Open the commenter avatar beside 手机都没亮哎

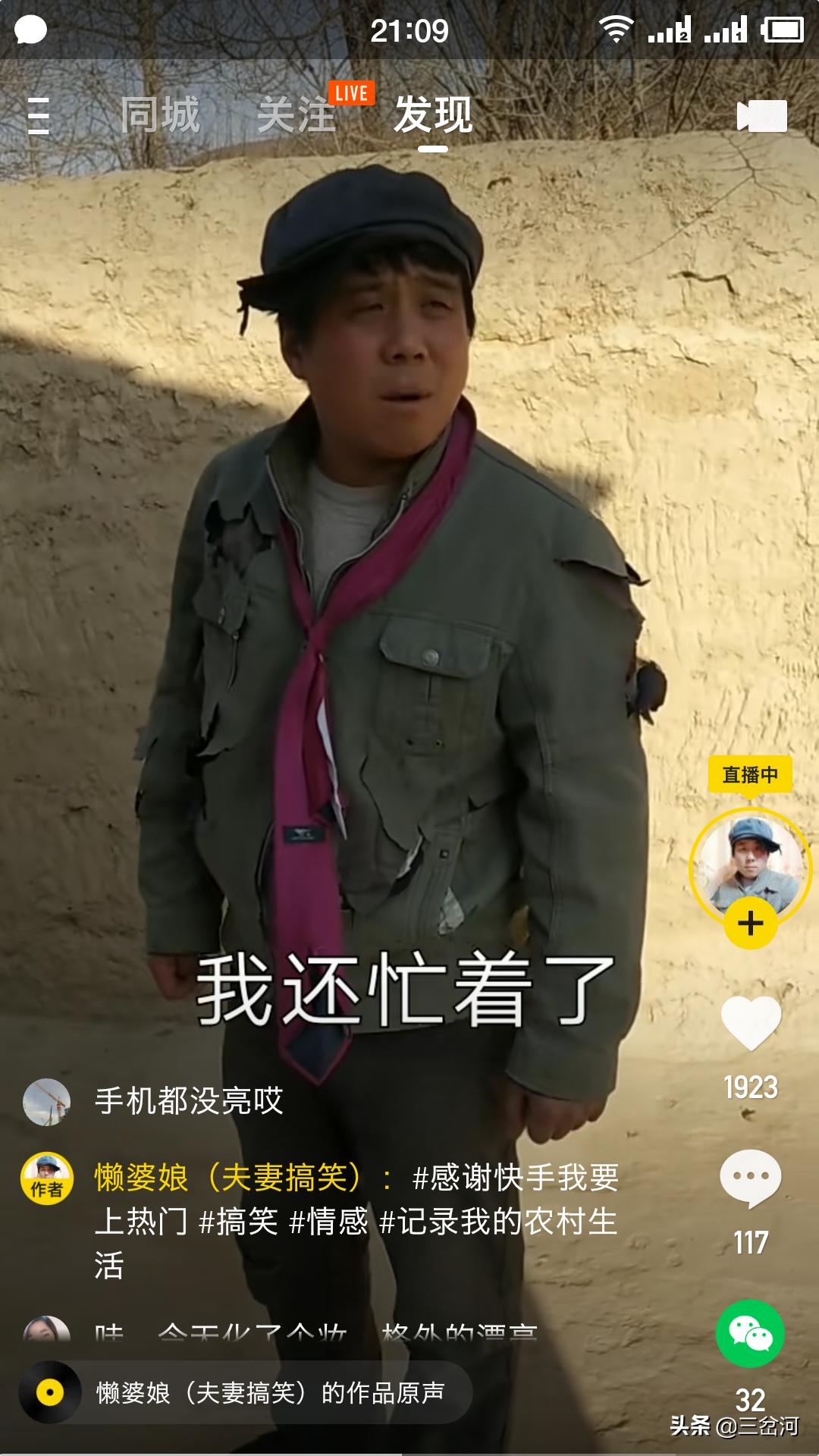(46, 1101)
